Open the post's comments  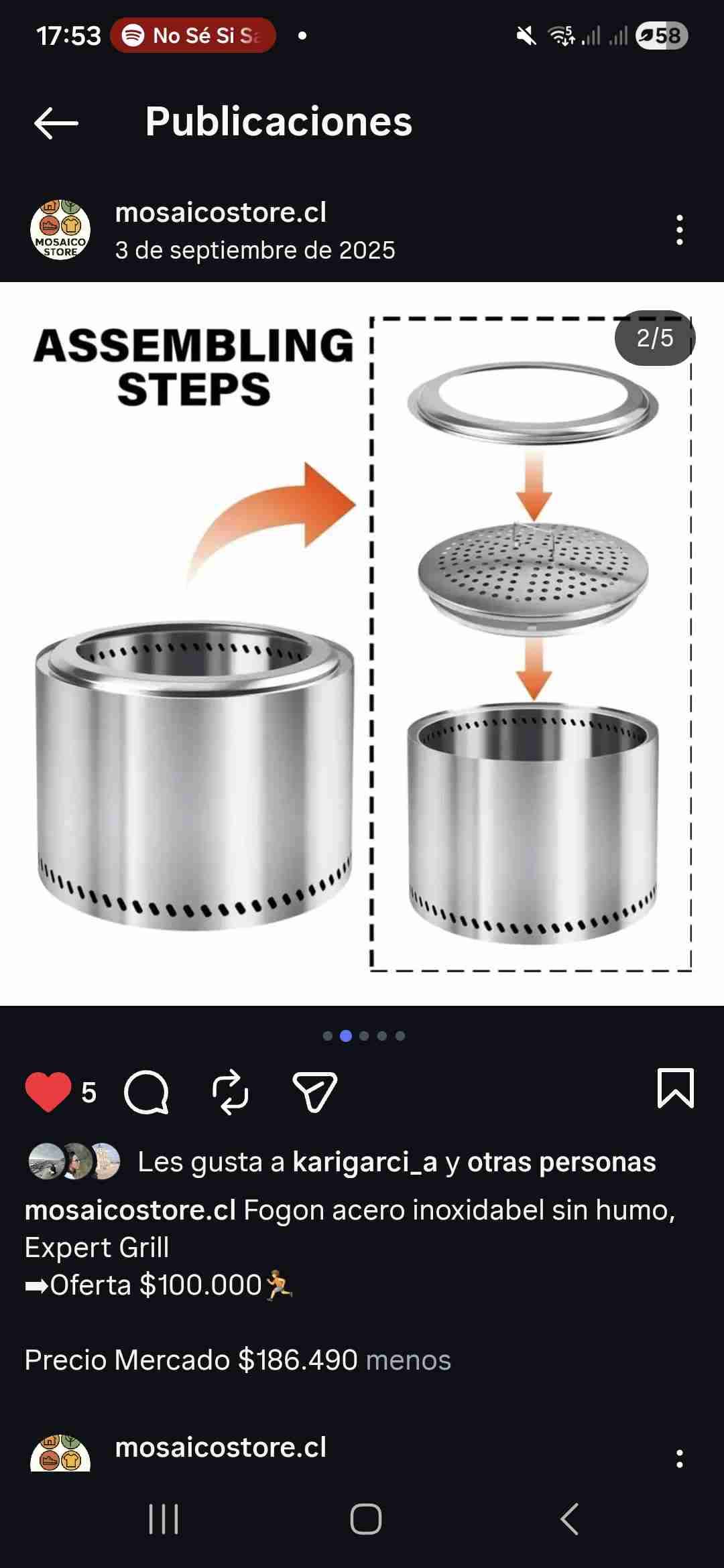click(146, 1092)
